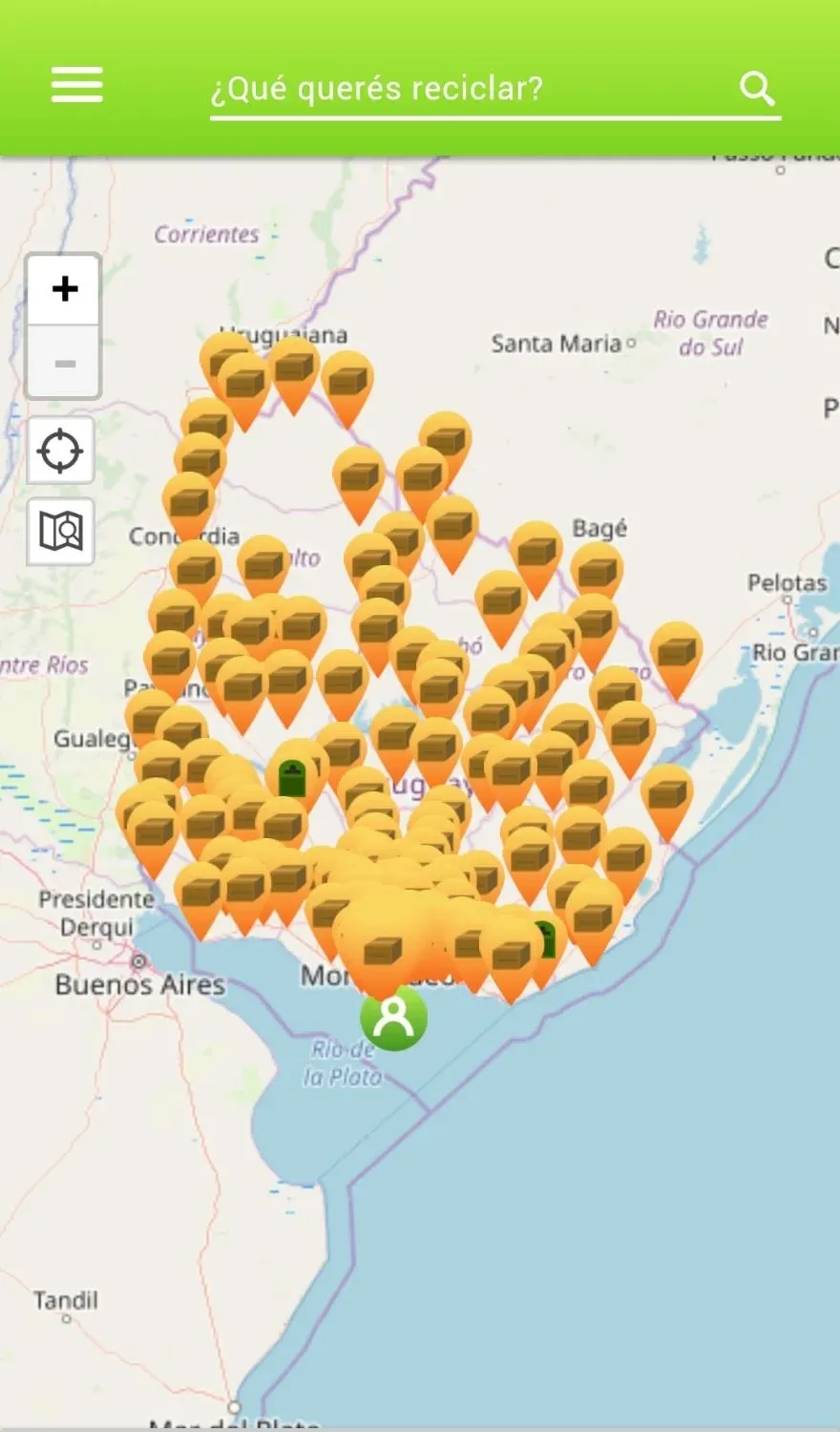
Task: Open the map search layer button
Action: [61, 531]
